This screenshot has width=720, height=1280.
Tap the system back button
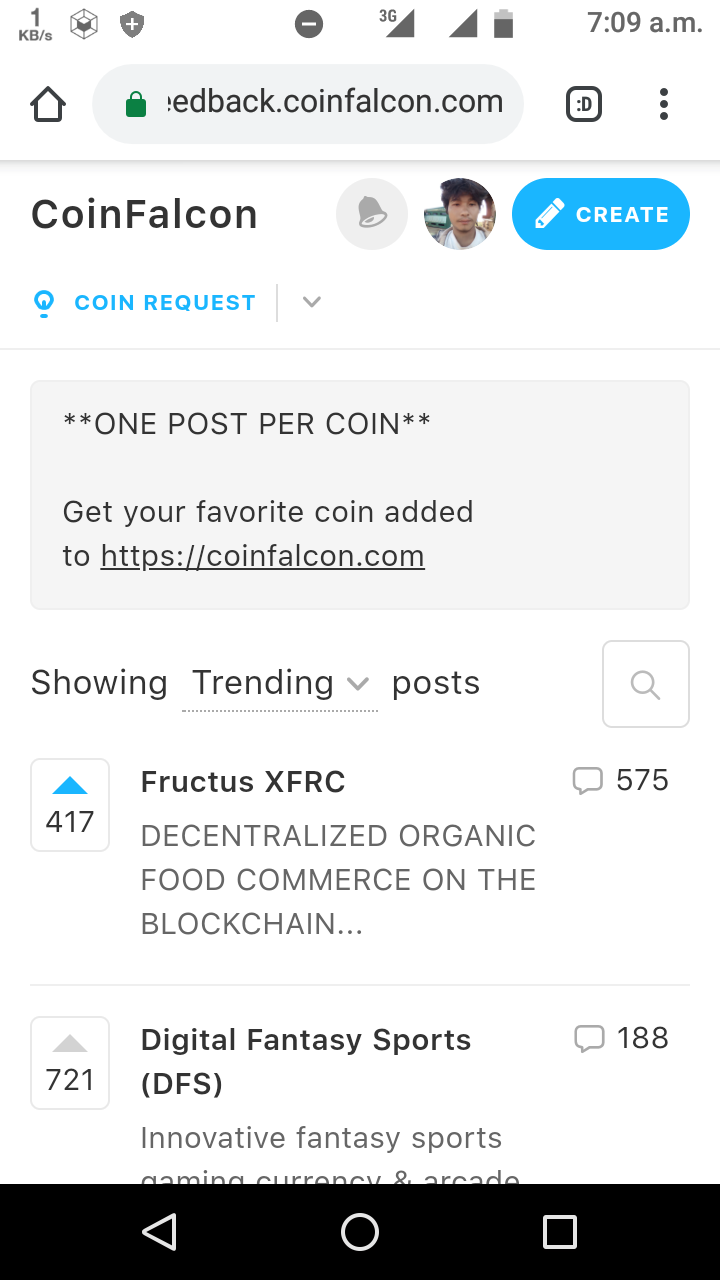[160, 1232]
